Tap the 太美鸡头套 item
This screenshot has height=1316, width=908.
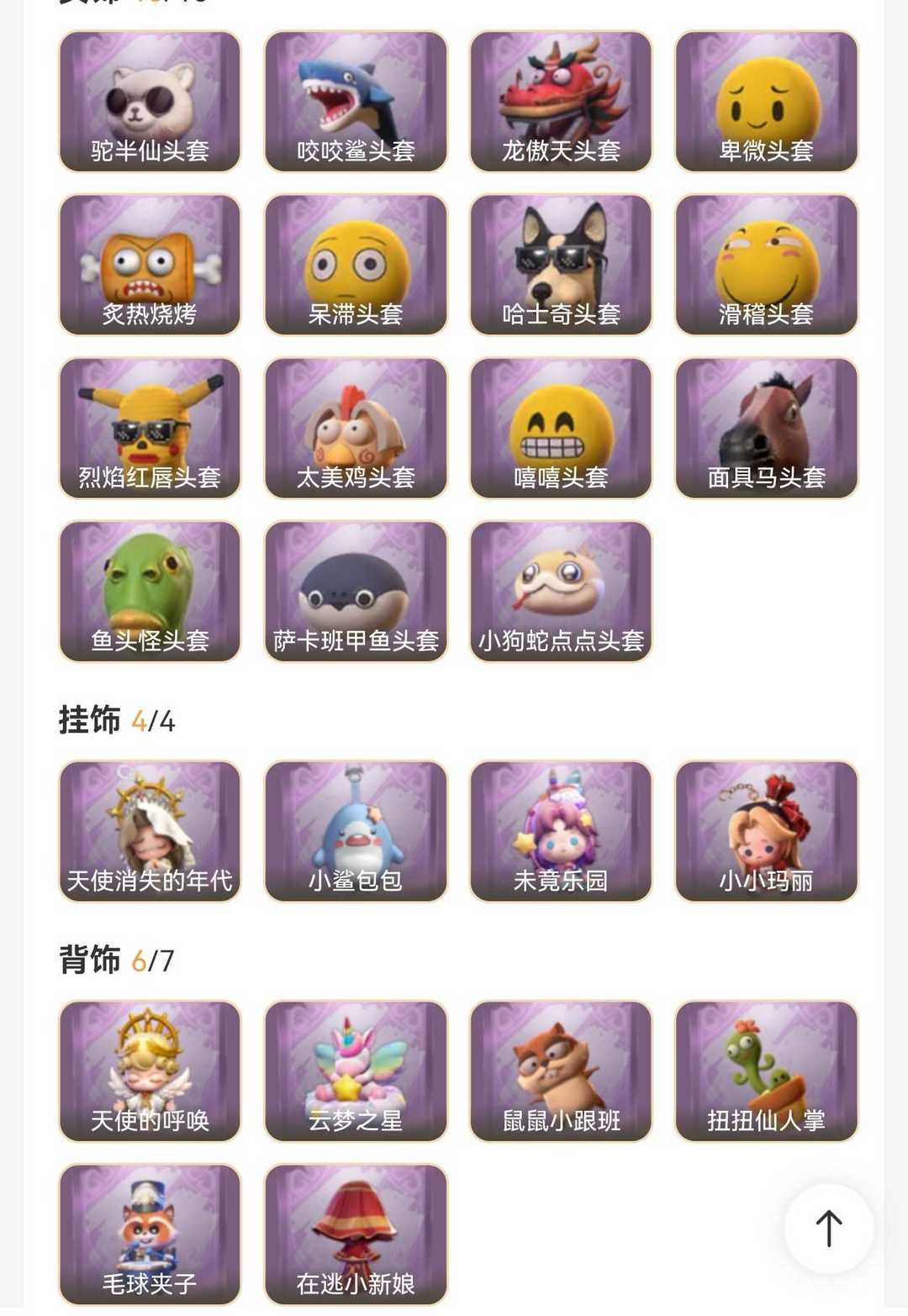pyautogui.click(x=356, y=429)
